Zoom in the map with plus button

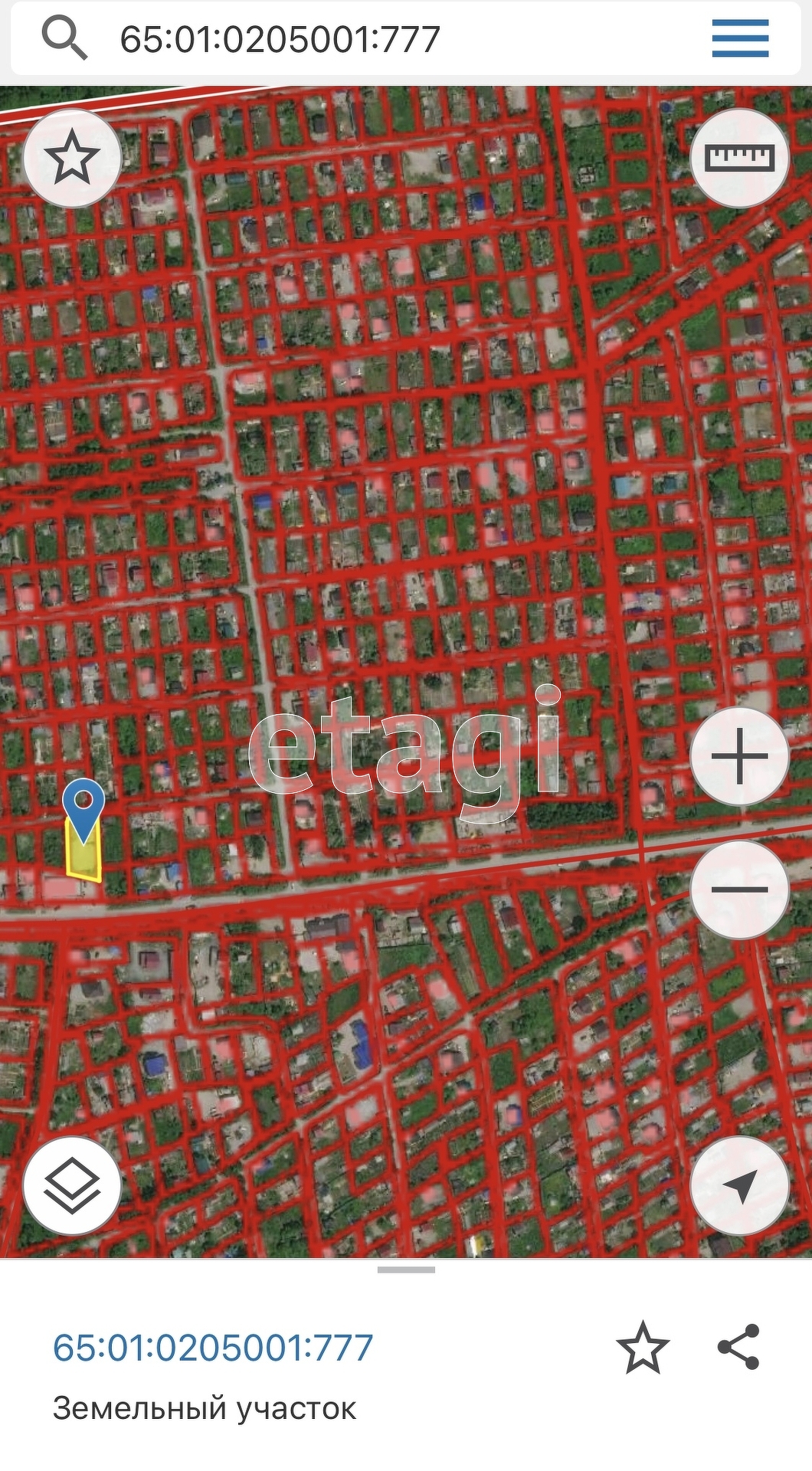739,756
